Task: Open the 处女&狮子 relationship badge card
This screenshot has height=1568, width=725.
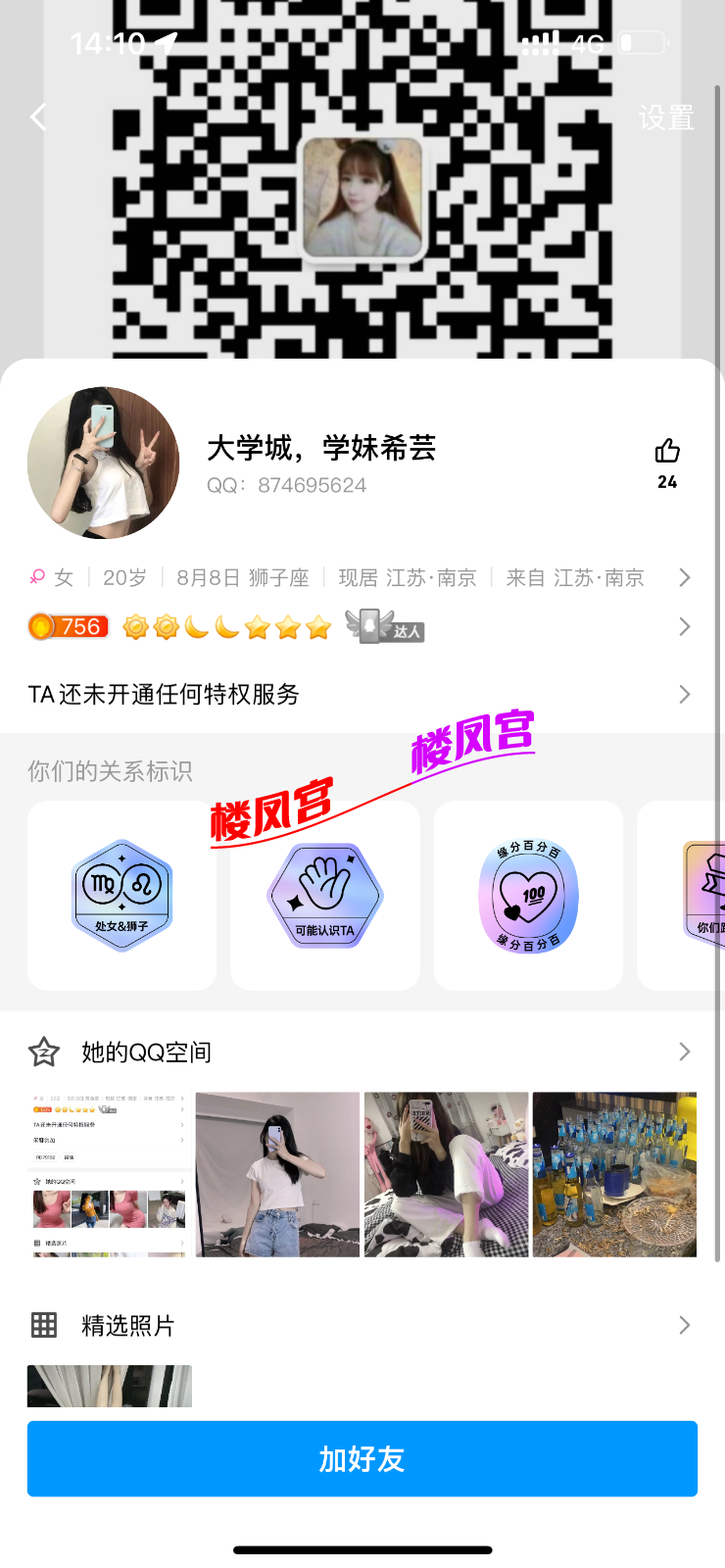Action: (121, 896)
